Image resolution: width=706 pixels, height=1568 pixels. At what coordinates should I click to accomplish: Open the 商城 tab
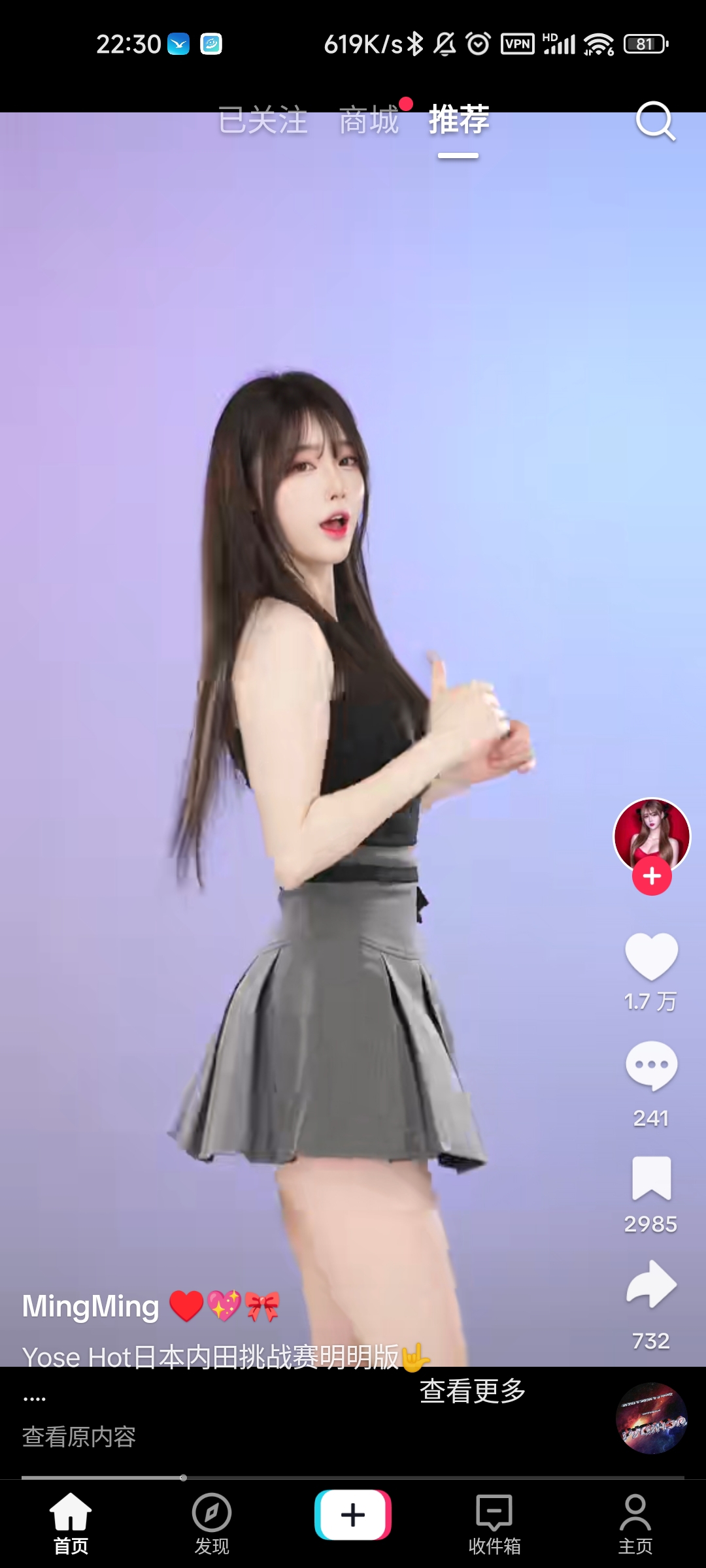(x=369, y=121)
